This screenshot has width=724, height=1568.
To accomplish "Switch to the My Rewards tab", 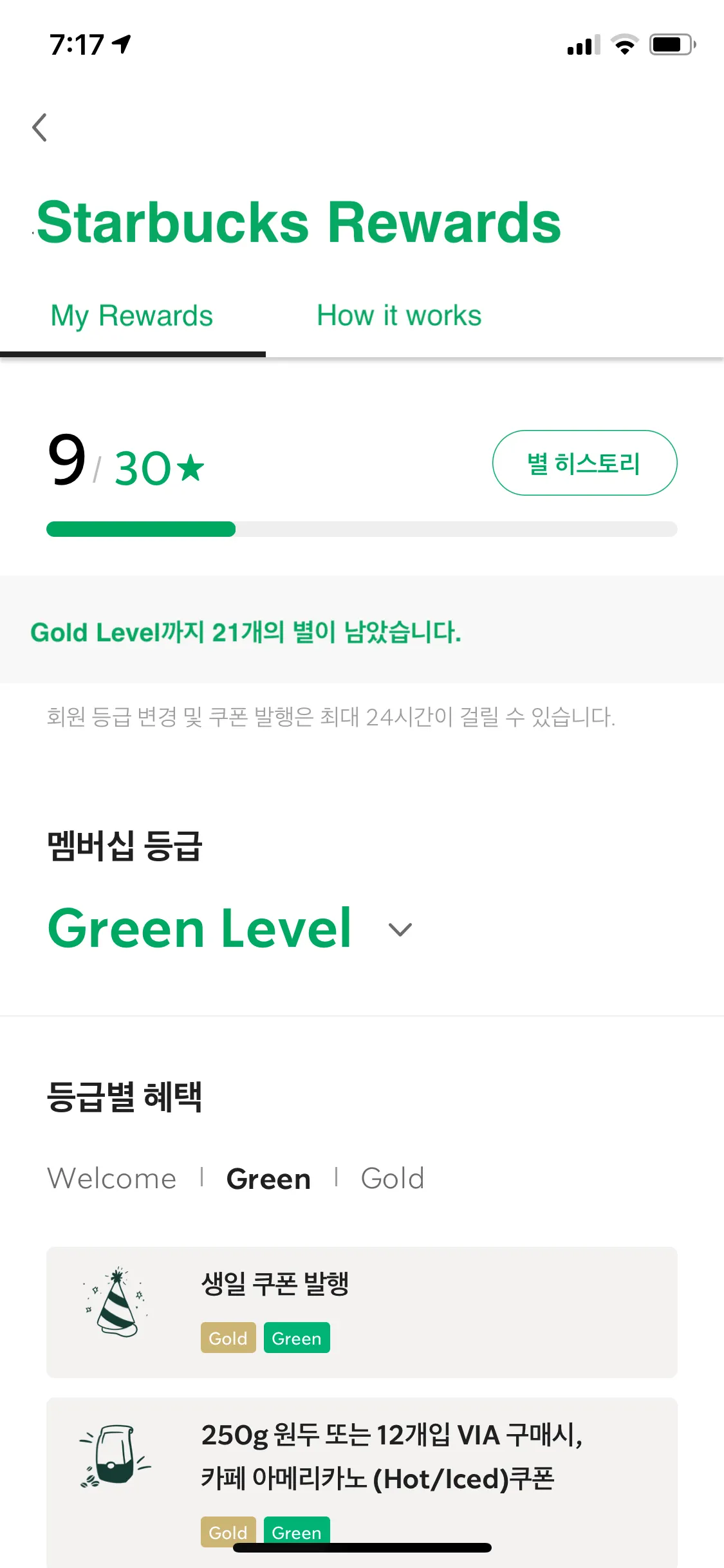I will coord(132,316).
